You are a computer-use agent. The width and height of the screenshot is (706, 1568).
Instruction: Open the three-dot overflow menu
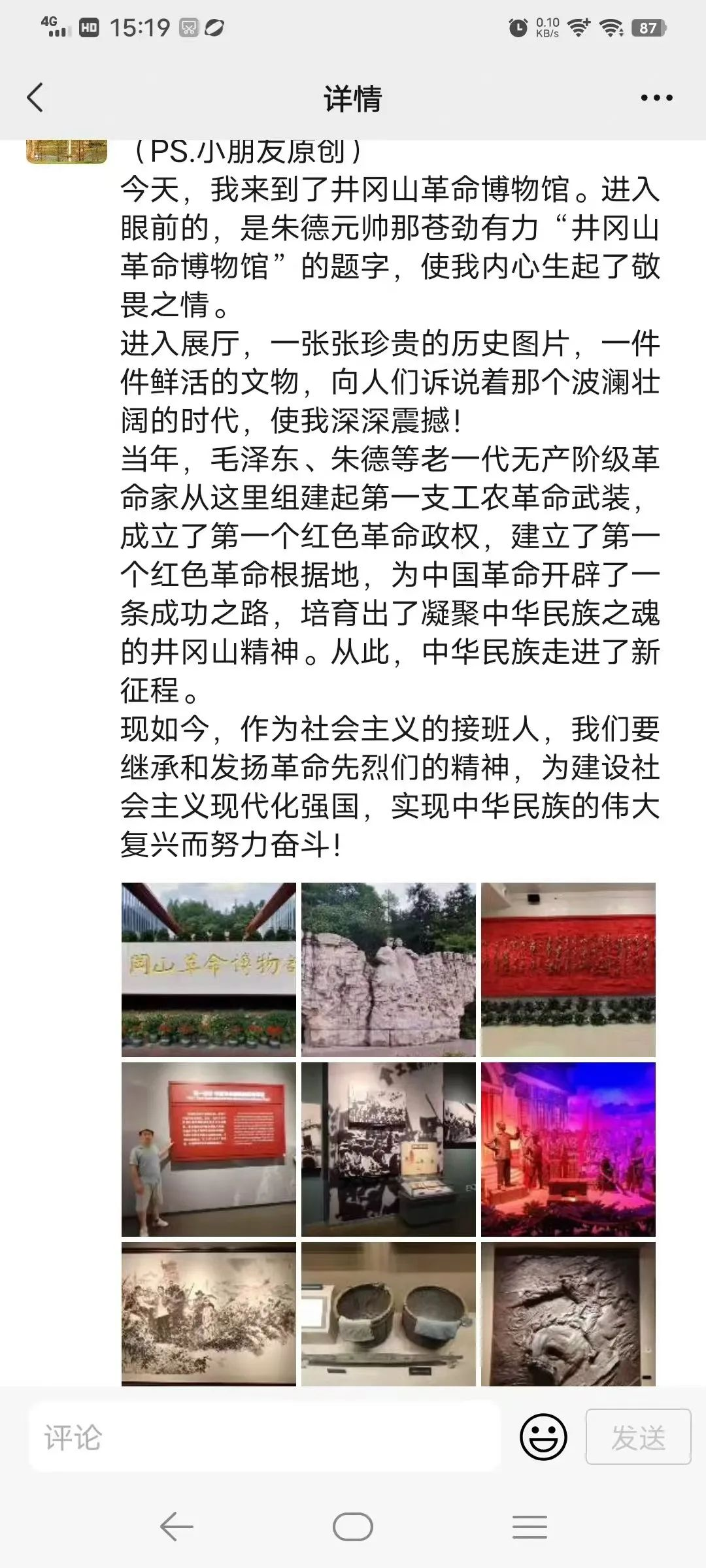click(656, 99)
